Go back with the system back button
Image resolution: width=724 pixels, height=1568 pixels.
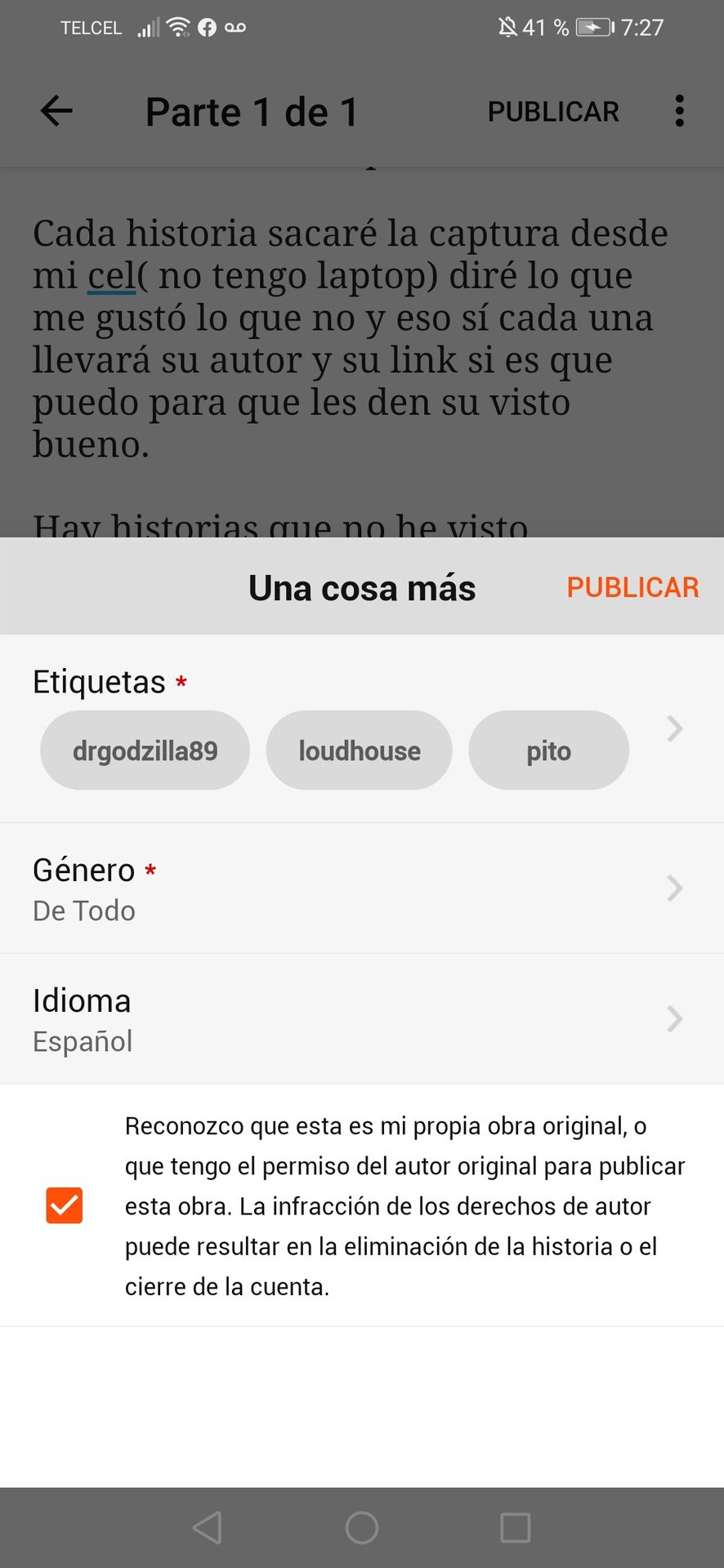tap(208, 1527)
